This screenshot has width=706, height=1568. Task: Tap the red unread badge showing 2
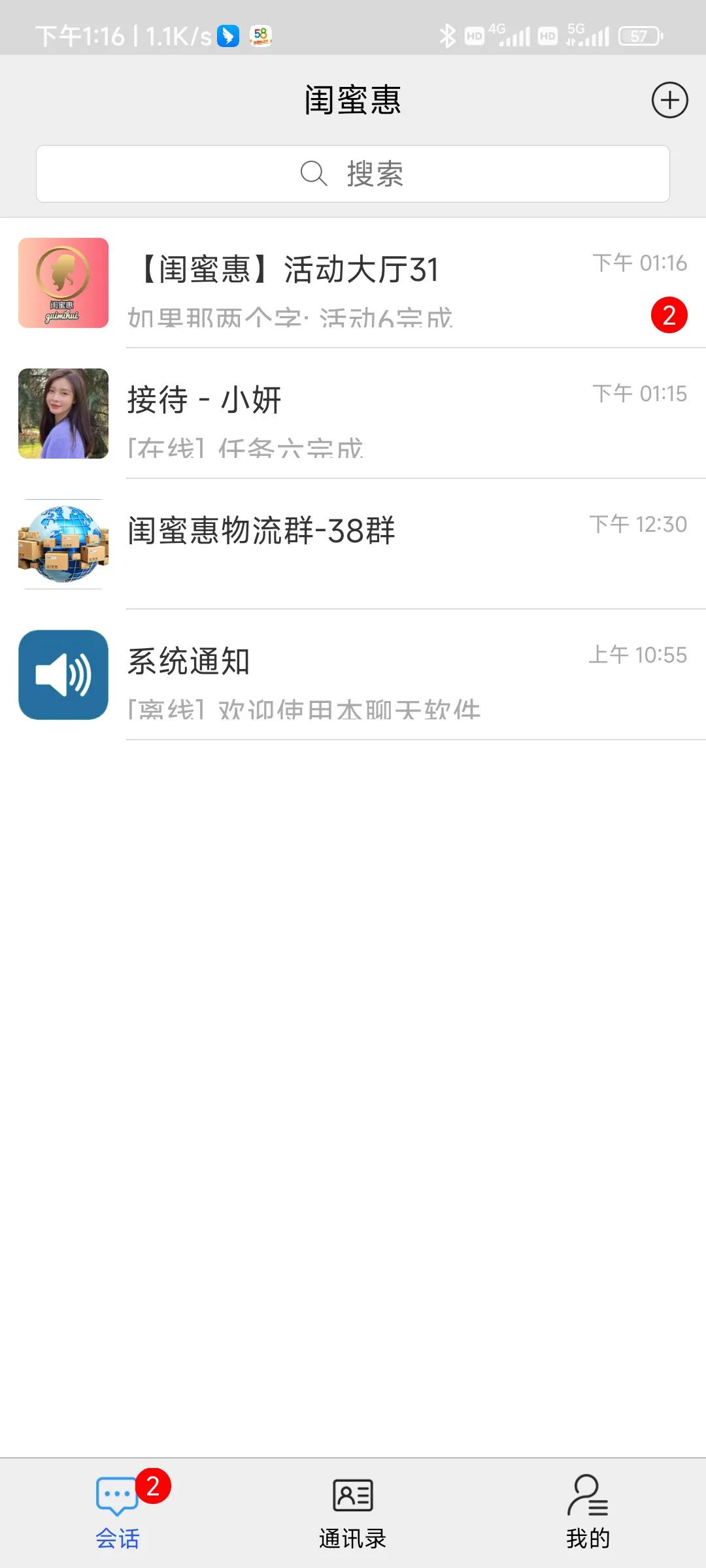(669, 316)
